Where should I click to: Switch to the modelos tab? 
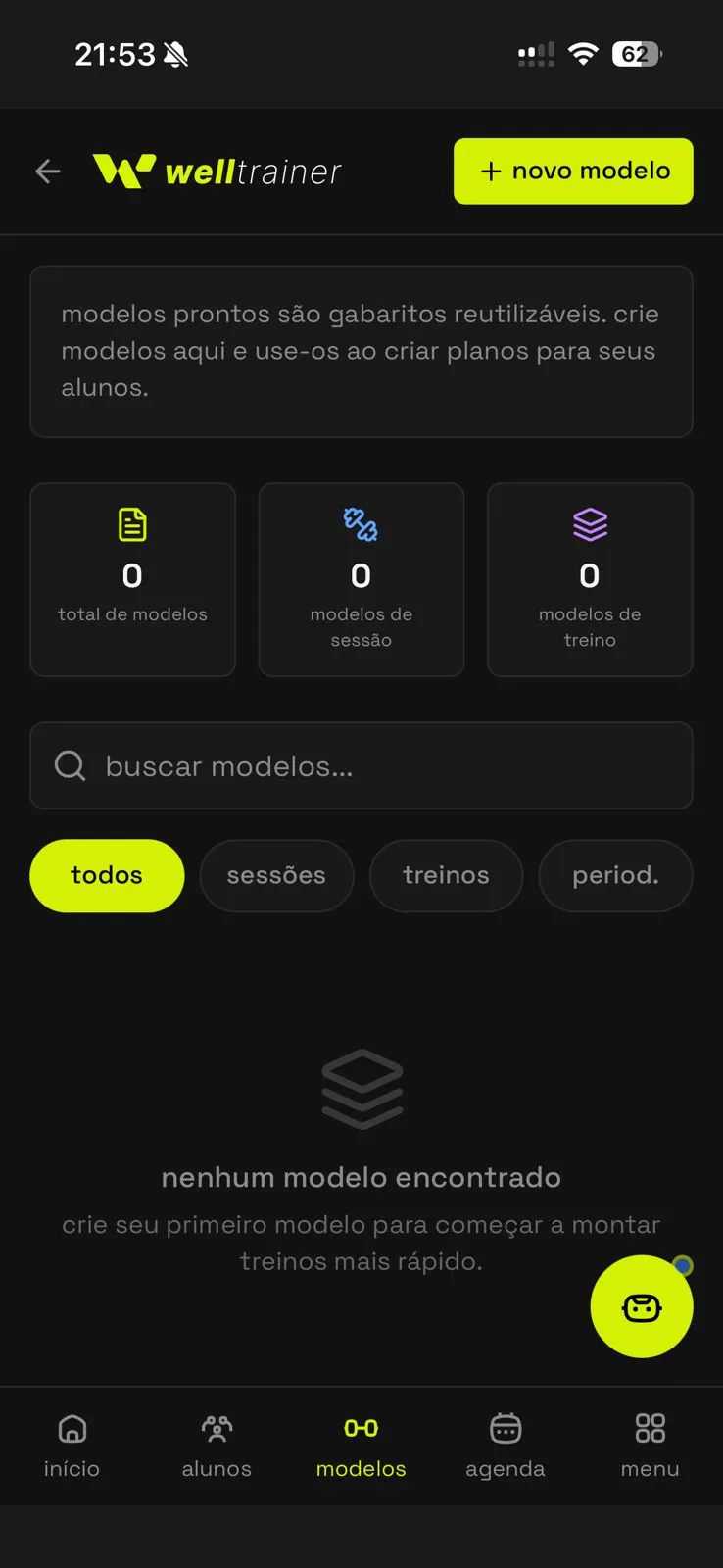[361, 1445]
